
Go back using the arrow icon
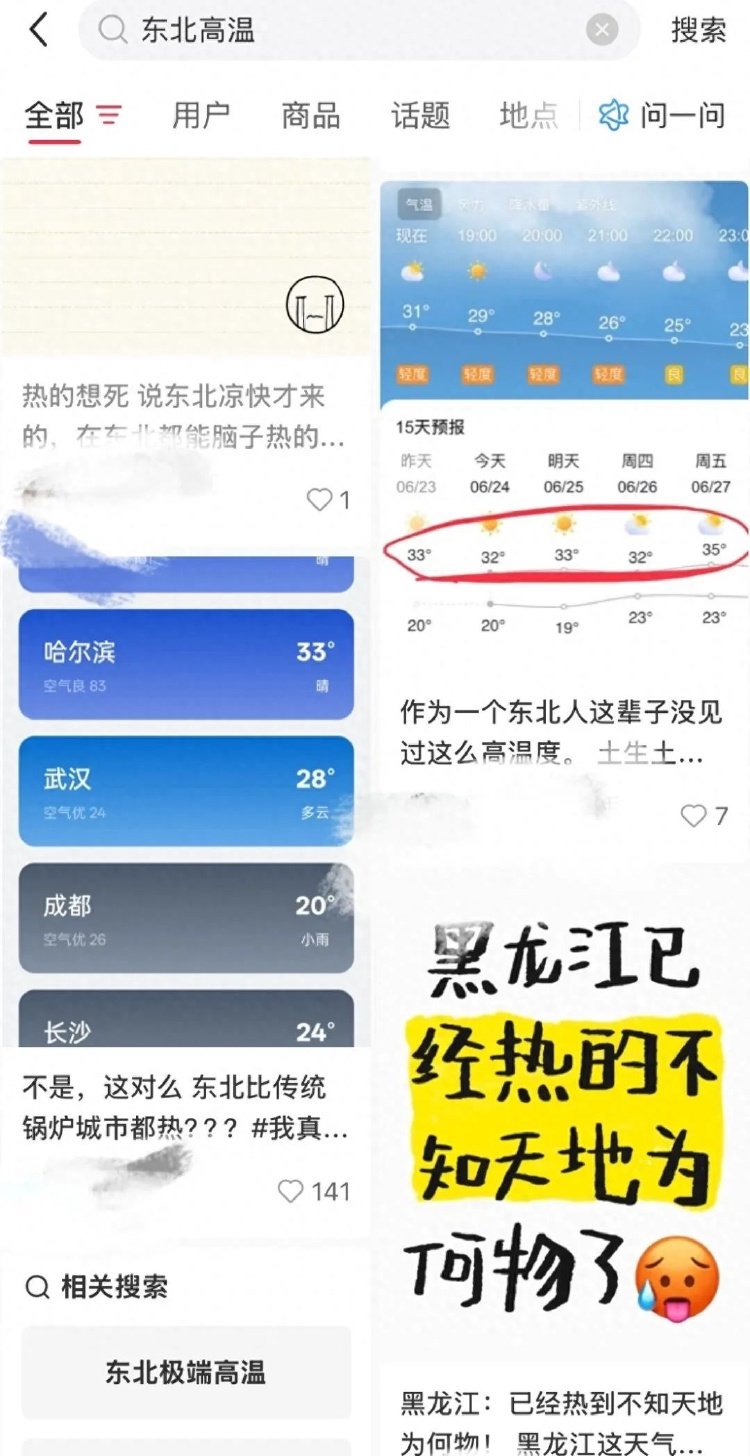[38, 30]
